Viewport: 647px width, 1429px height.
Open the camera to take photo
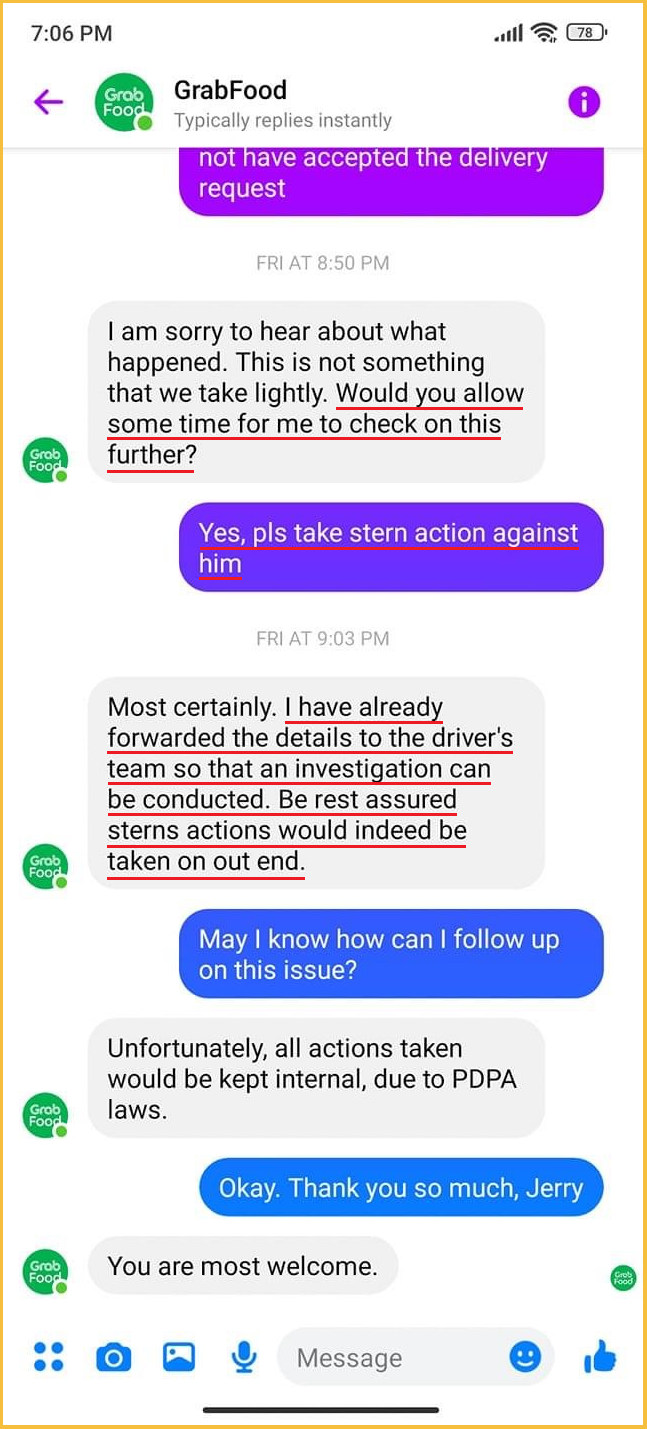(114, 1357)
